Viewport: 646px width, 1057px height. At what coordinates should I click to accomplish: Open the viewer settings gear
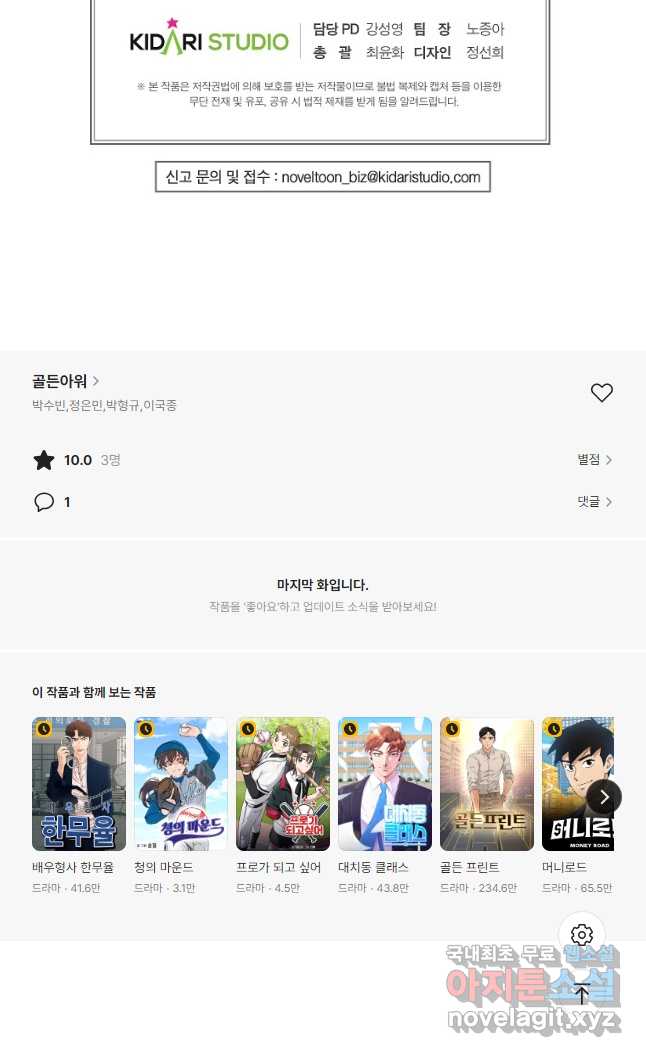581,934
